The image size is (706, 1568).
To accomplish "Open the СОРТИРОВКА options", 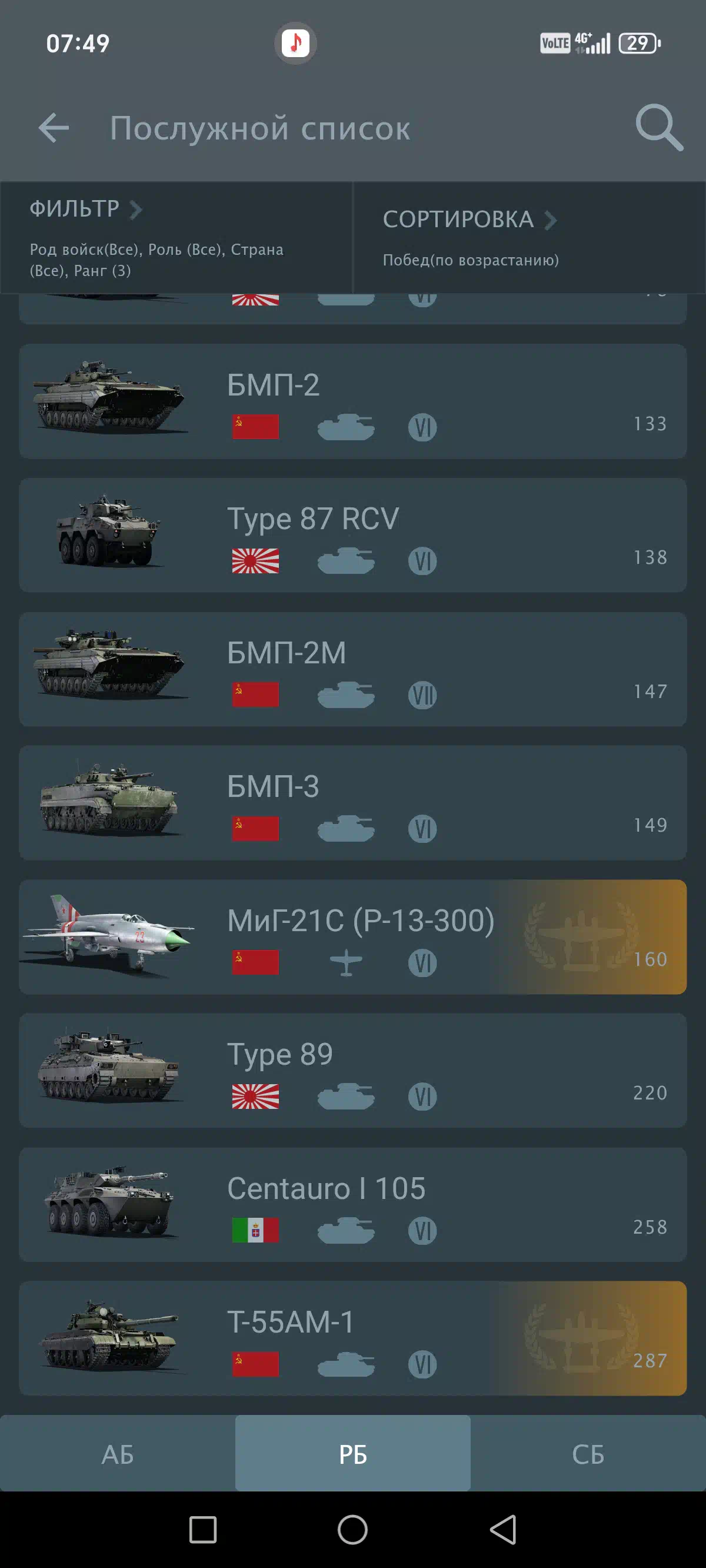I will pyautogui.click(x=529, y=238).
